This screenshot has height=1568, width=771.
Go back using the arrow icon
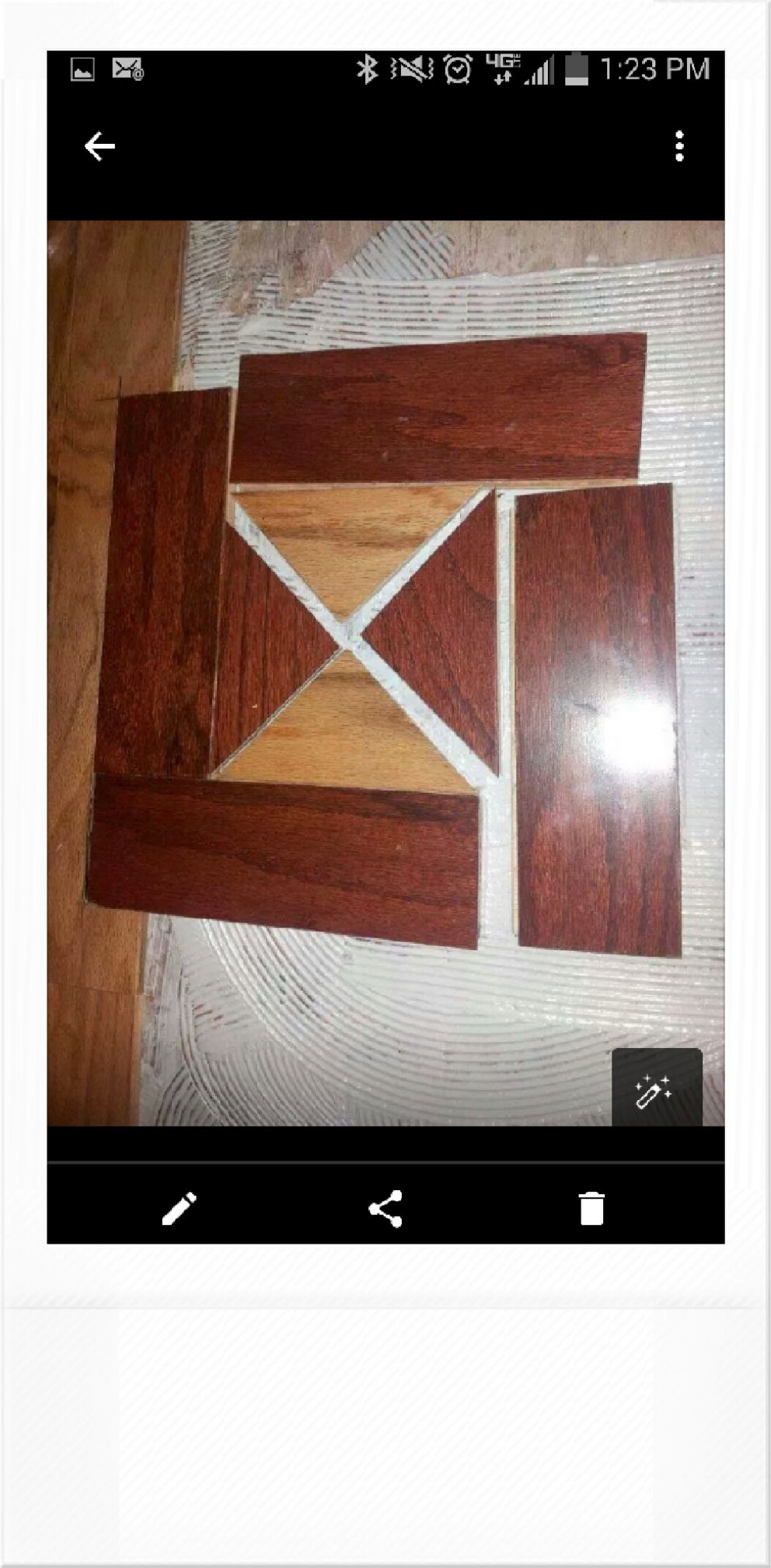tap(99, 146)
